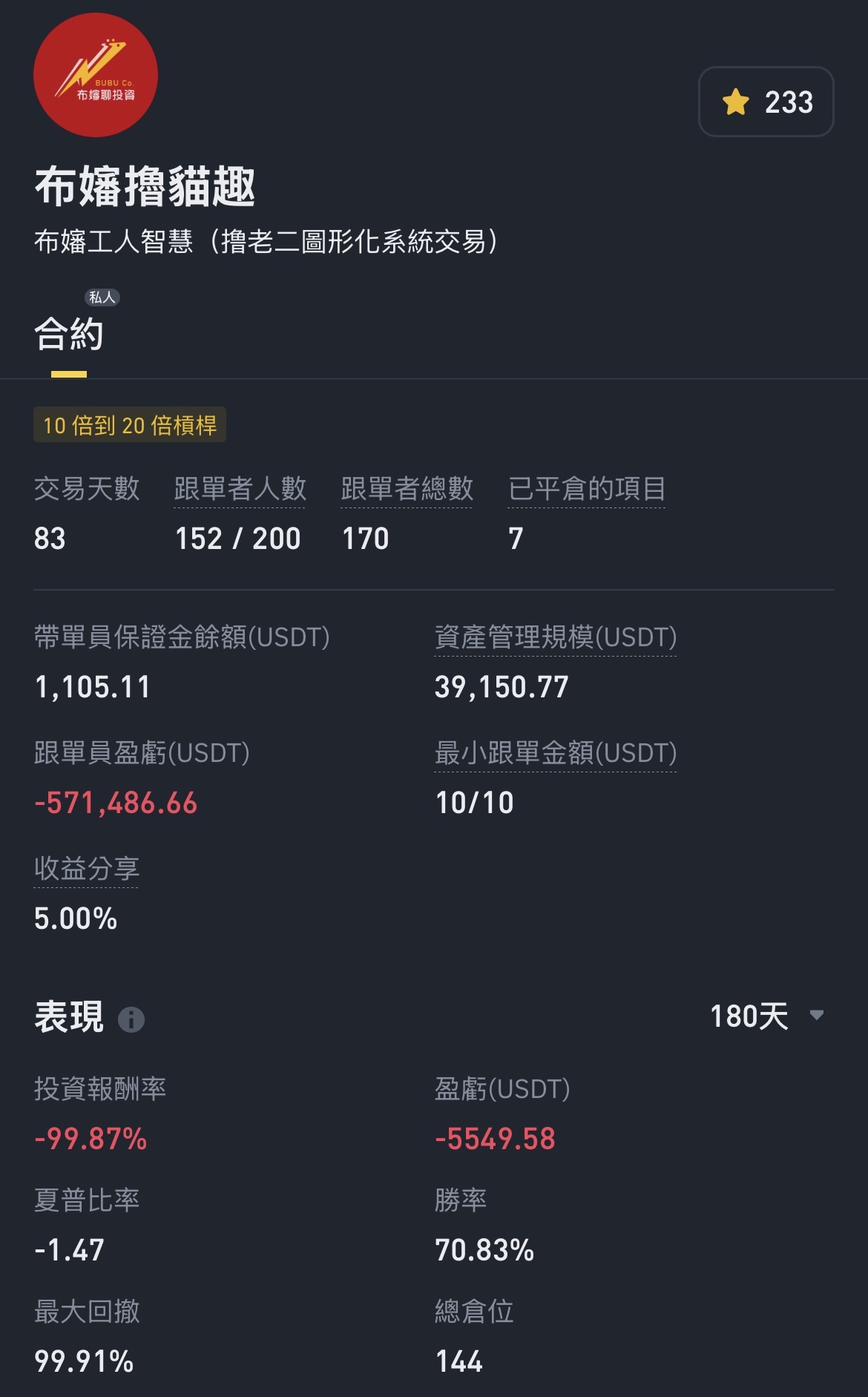Screen dimensions: 868x1397
Task: Show explanation for 收益分享
Action: pyautogui.click(x=87, y=869)
